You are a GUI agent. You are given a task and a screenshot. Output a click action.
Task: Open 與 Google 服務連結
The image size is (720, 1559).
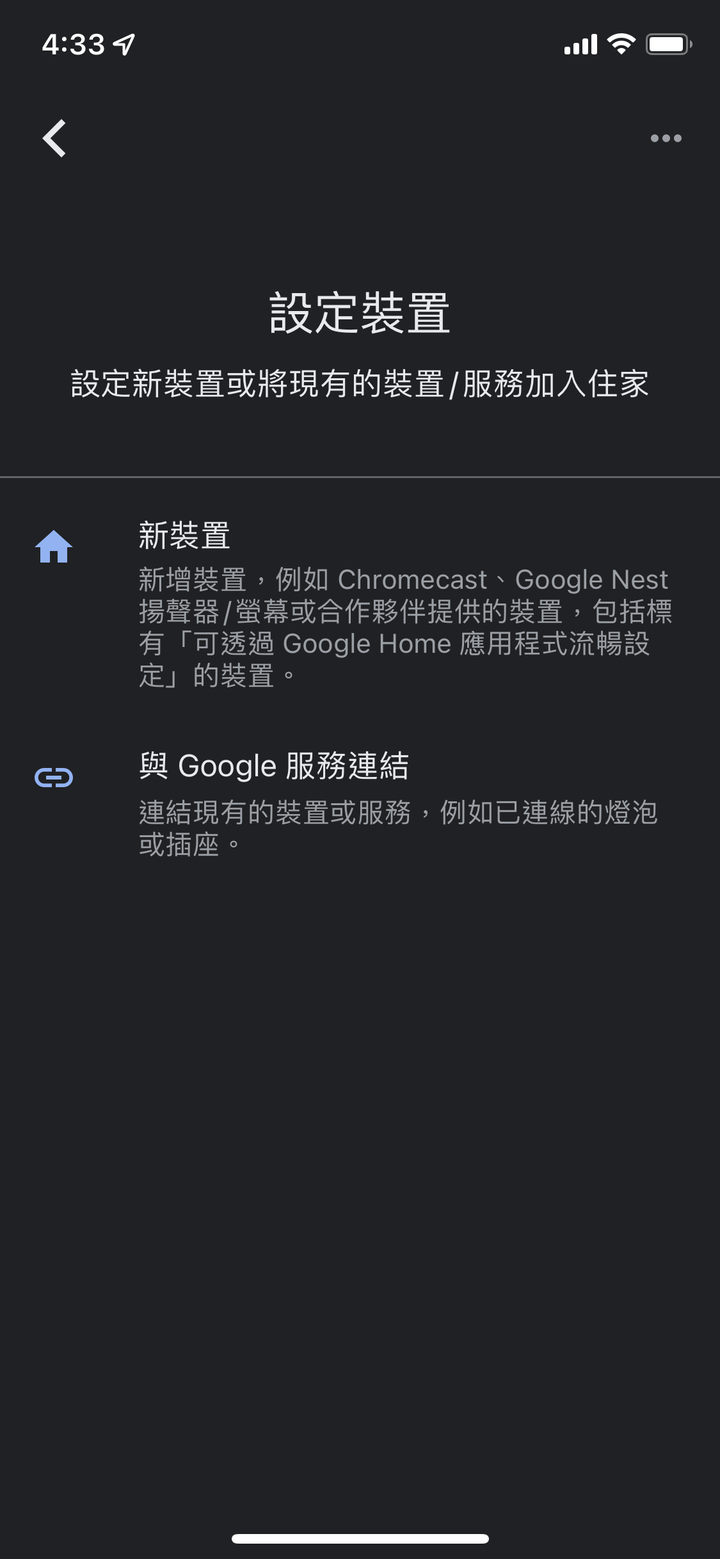pyautogui.click(x=360, y=802)
